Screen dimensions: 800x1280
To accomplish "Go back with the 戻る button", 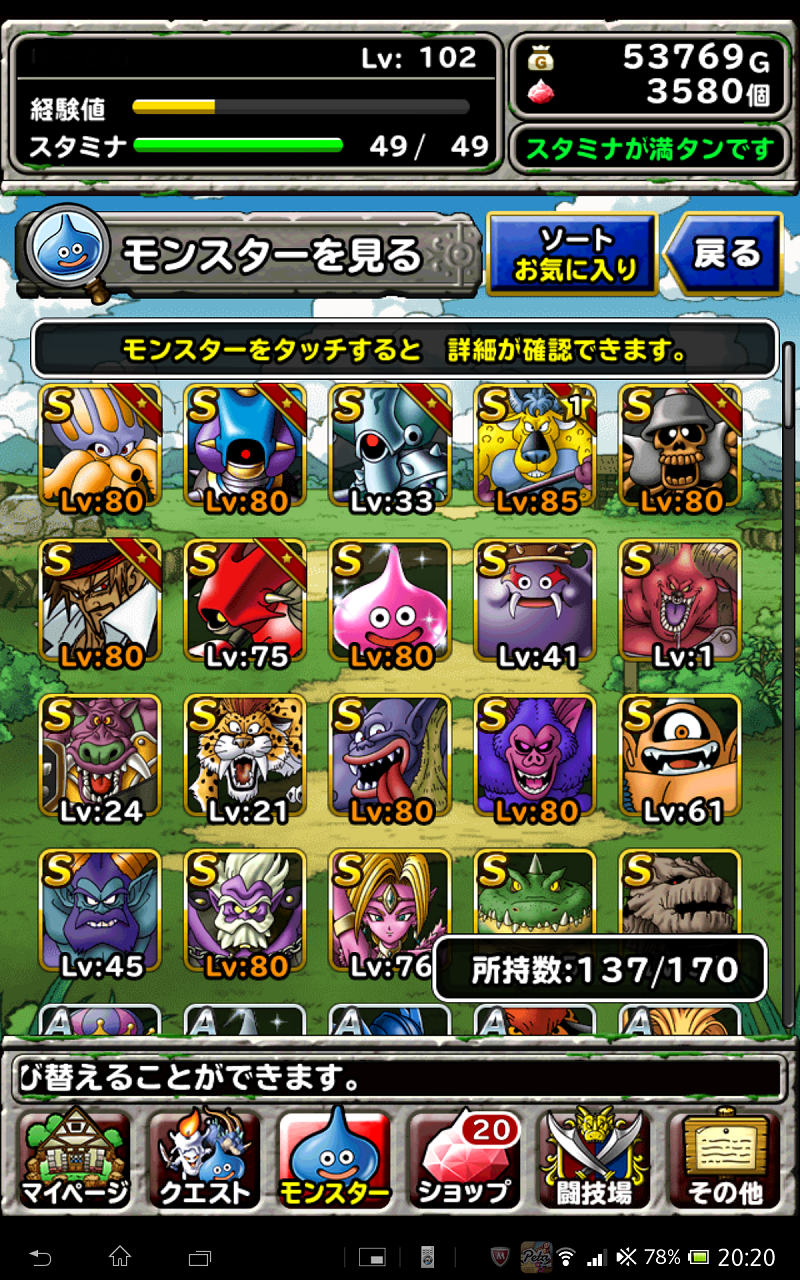I will pyautogui.click(x=725, y=254).
